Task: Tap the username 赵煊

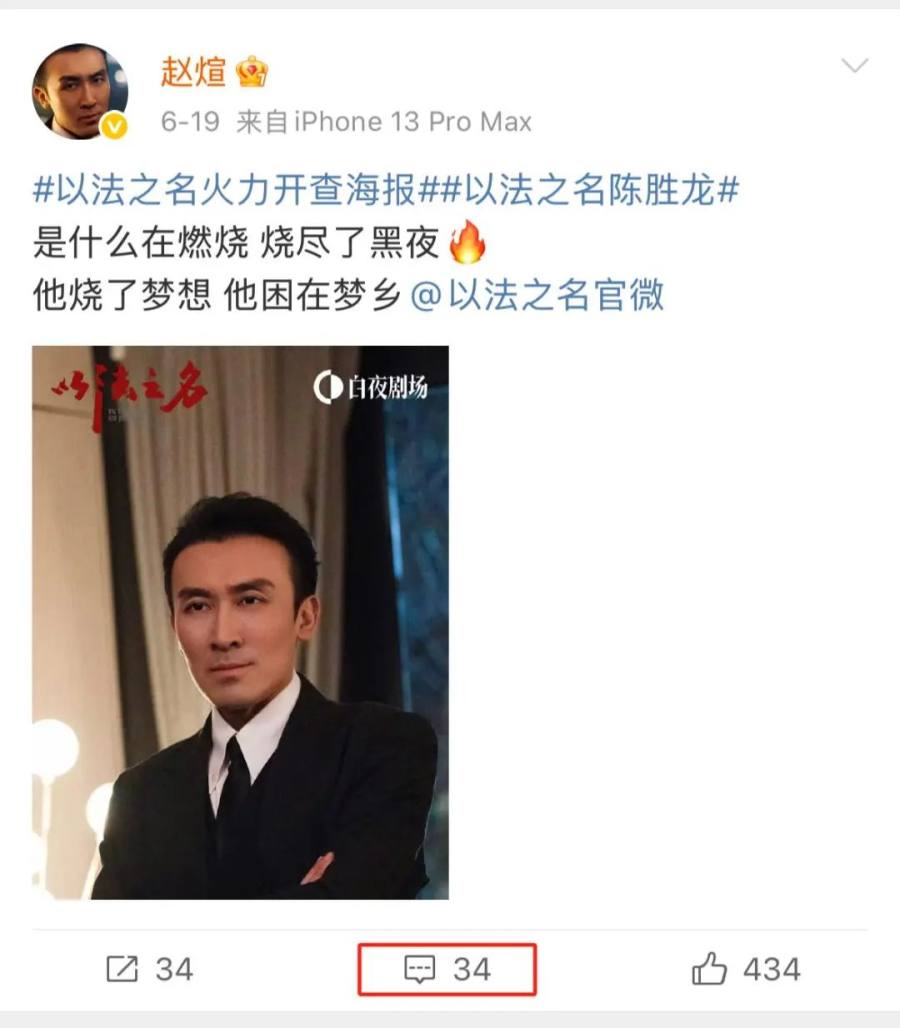Action: pos(193,72)
